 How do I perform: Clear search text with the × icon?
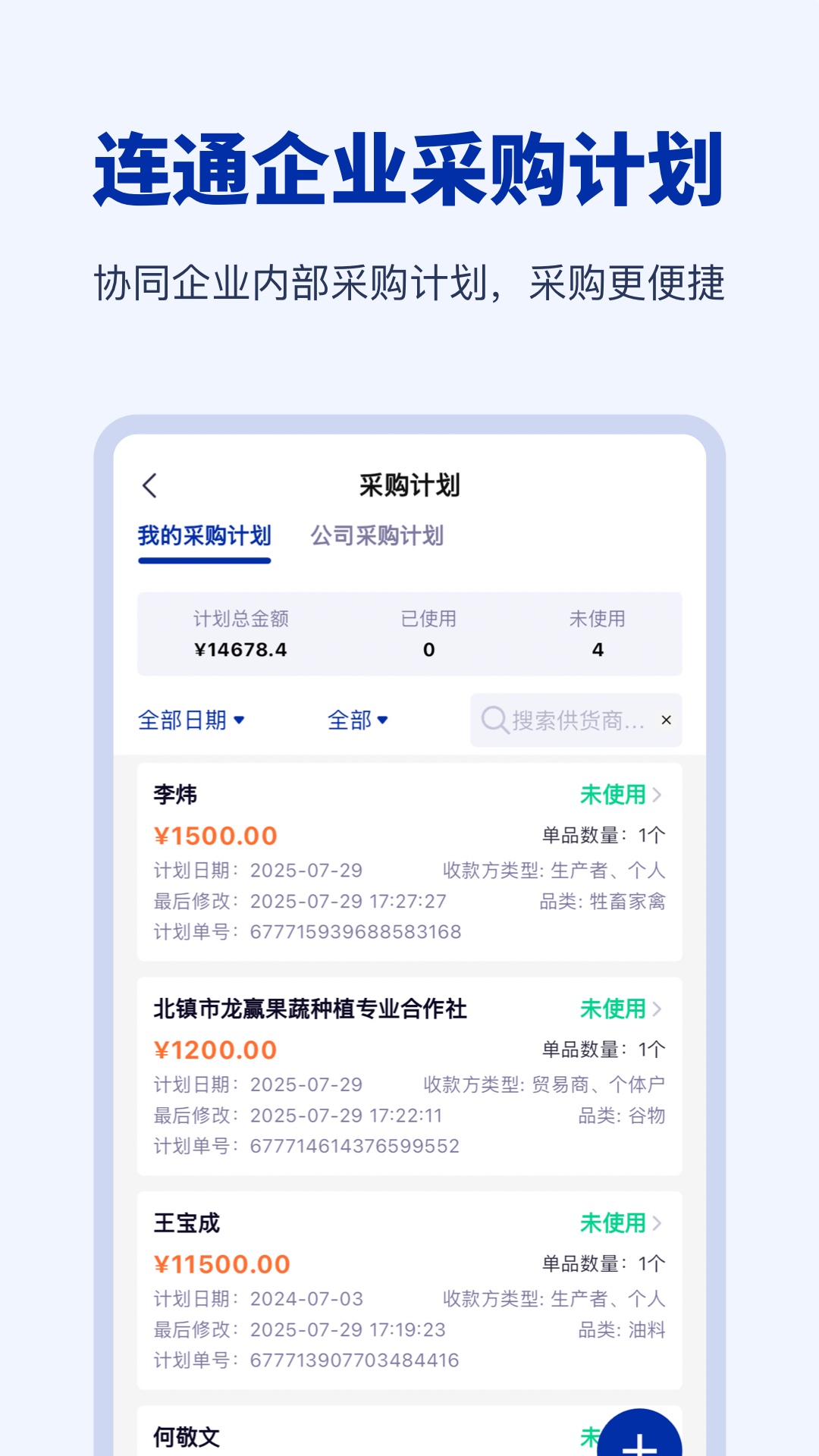666,720
